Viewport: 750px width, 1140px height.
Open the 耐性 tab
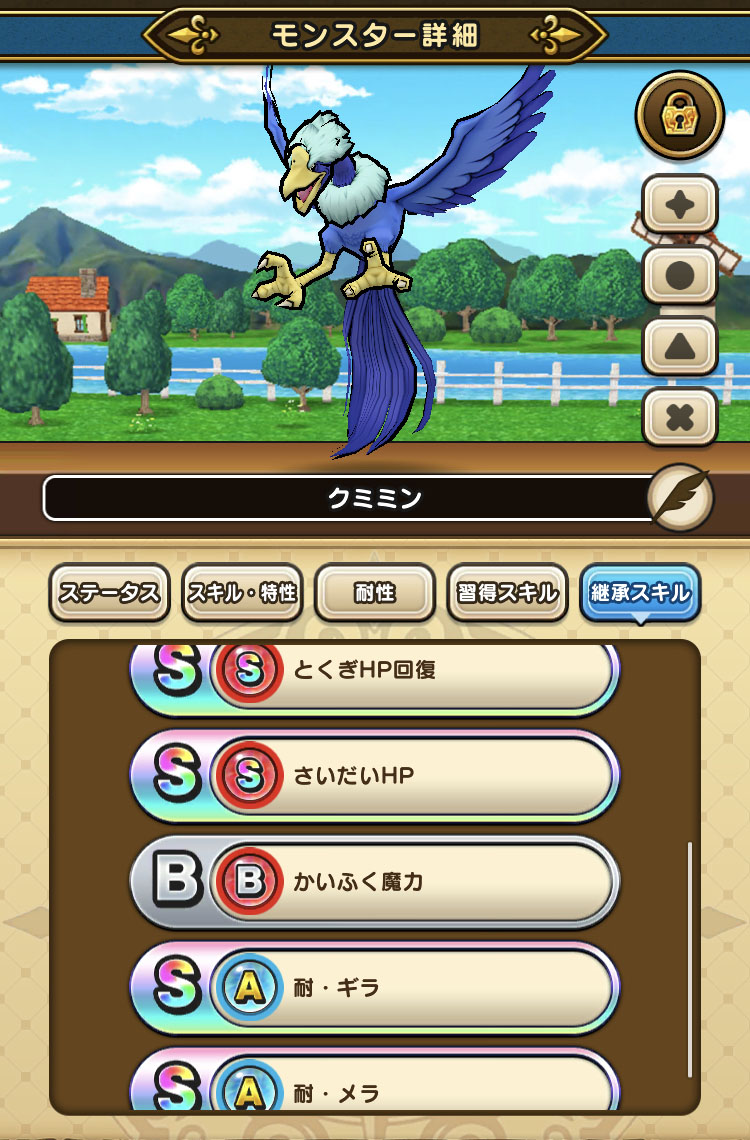[x=375, y=593]
